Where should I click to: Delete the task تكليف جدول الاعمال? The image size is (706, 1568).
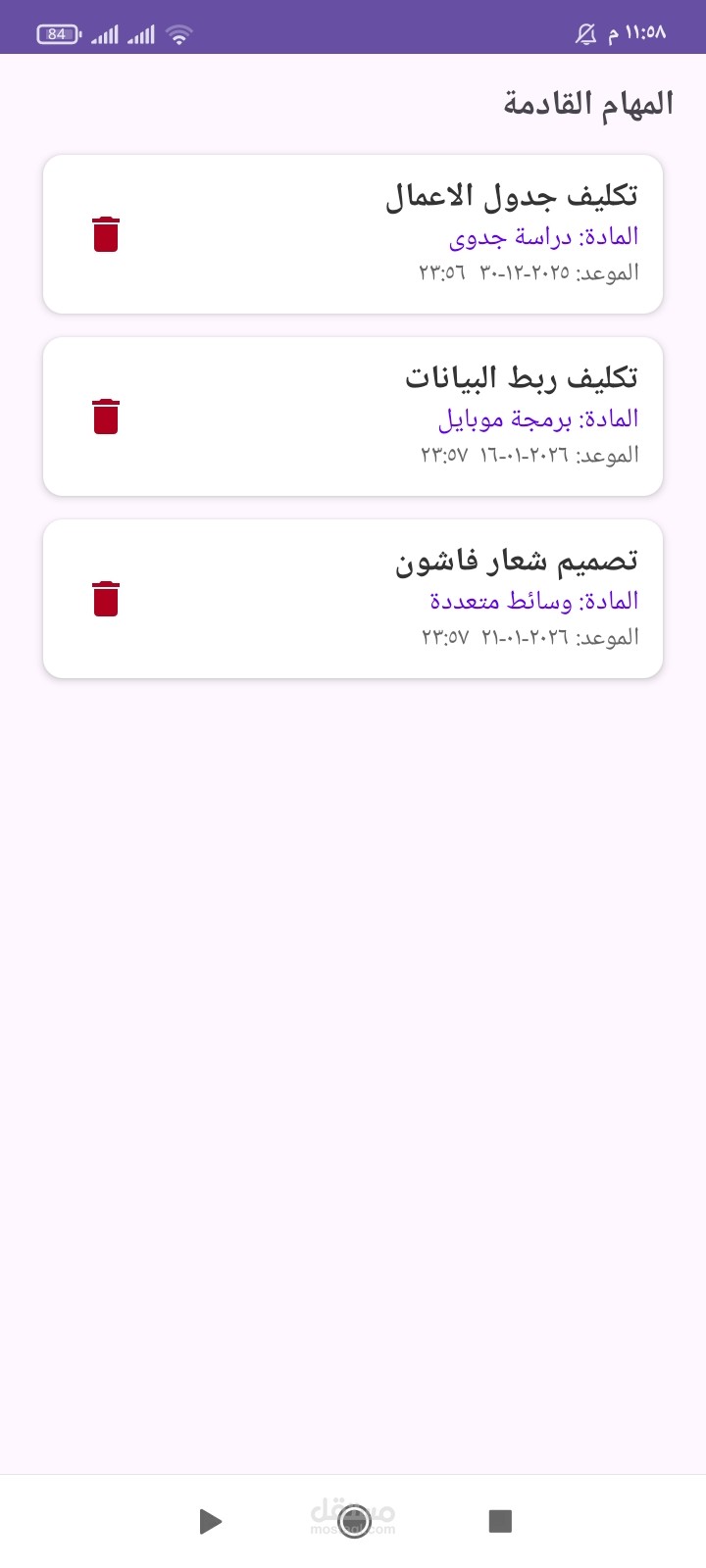pyautogui.click(x=106, y=235)
